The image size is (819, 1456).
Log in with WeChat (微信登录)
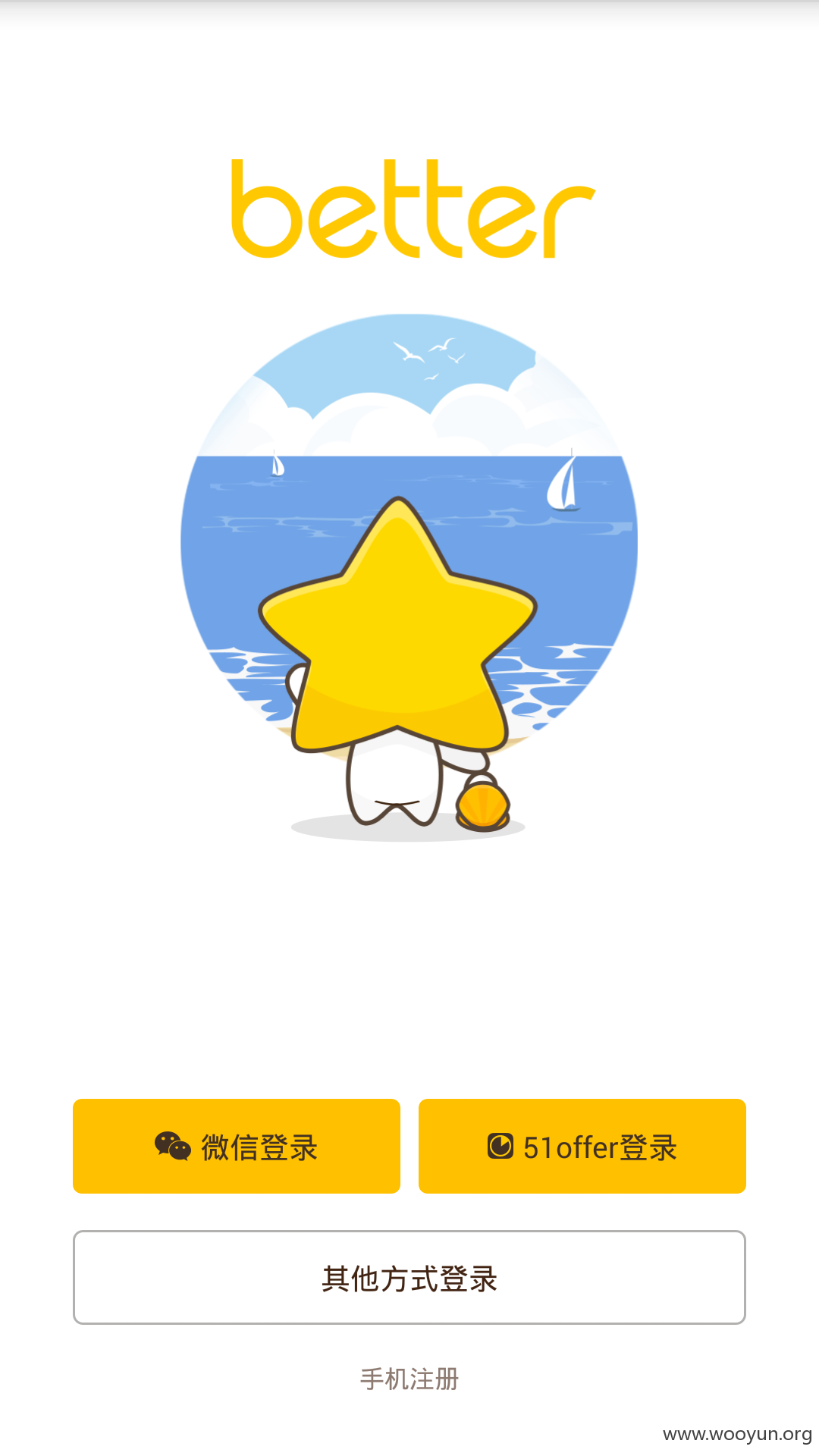[237, 1146]
